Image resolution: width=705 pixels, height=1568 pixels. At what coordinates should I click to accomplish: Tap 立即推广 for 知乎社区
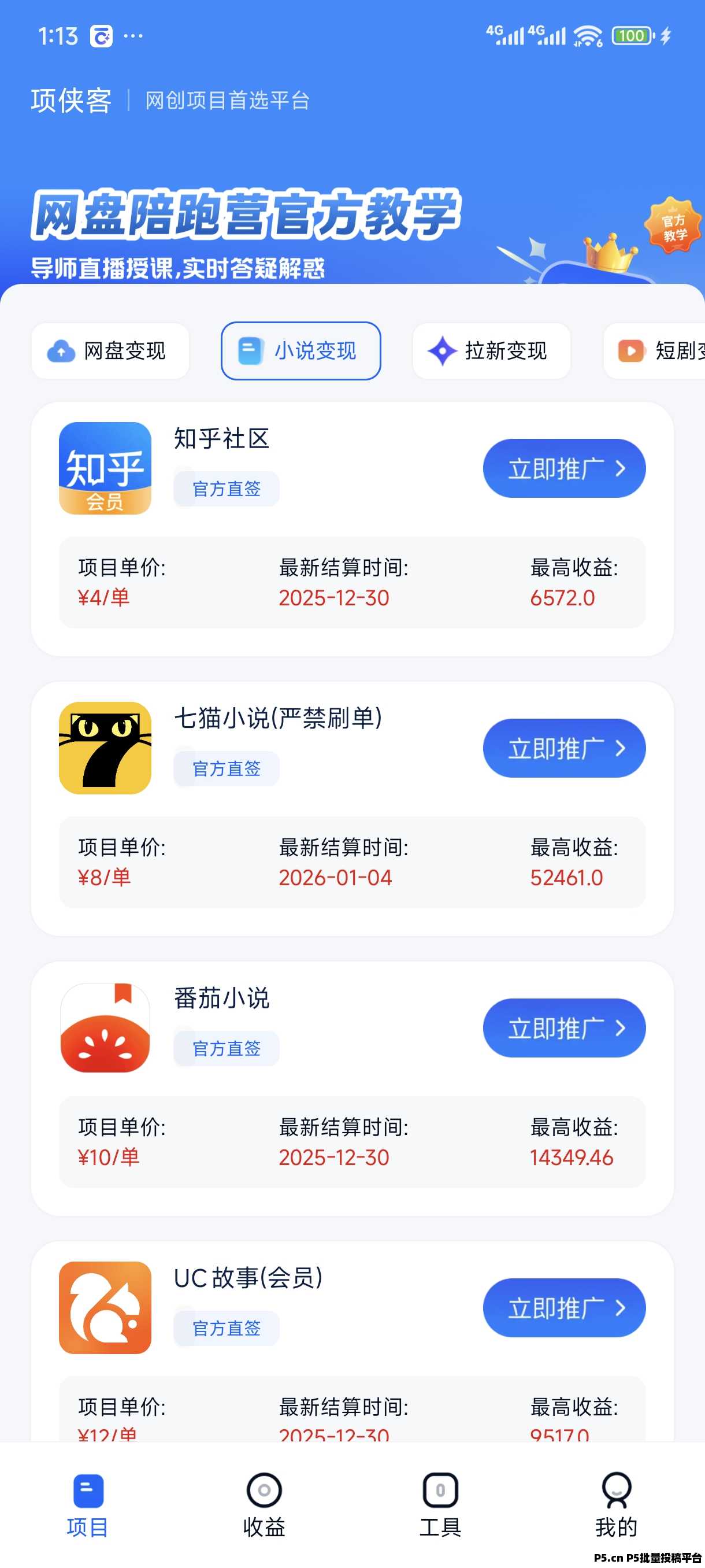coord(563,468)
